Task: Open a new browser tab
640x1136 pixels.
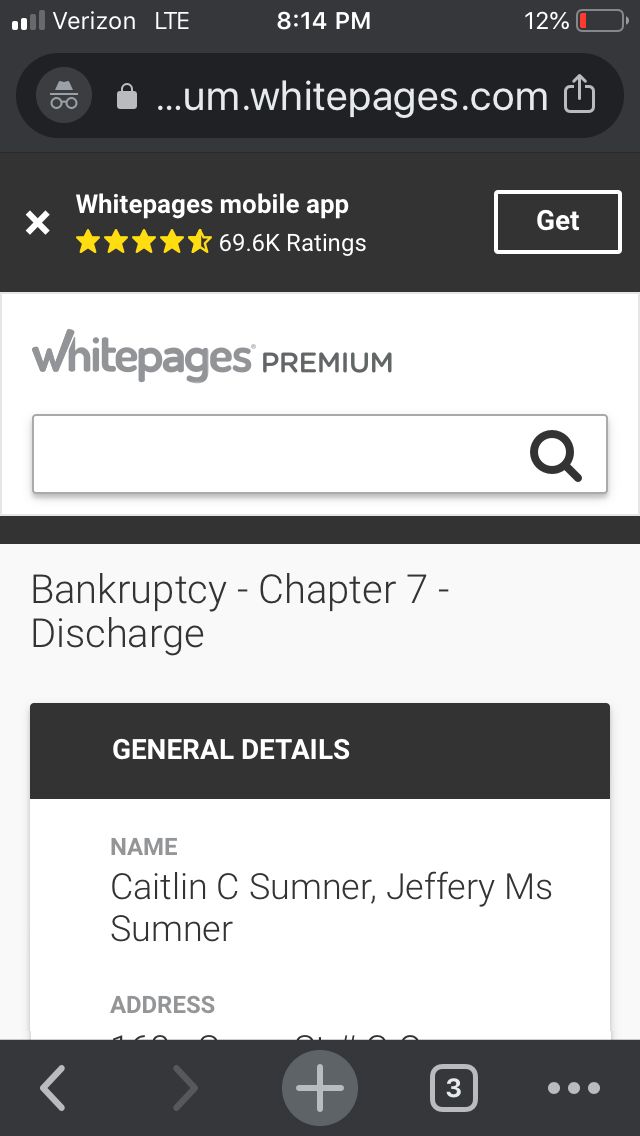Action: point(320,1087)
